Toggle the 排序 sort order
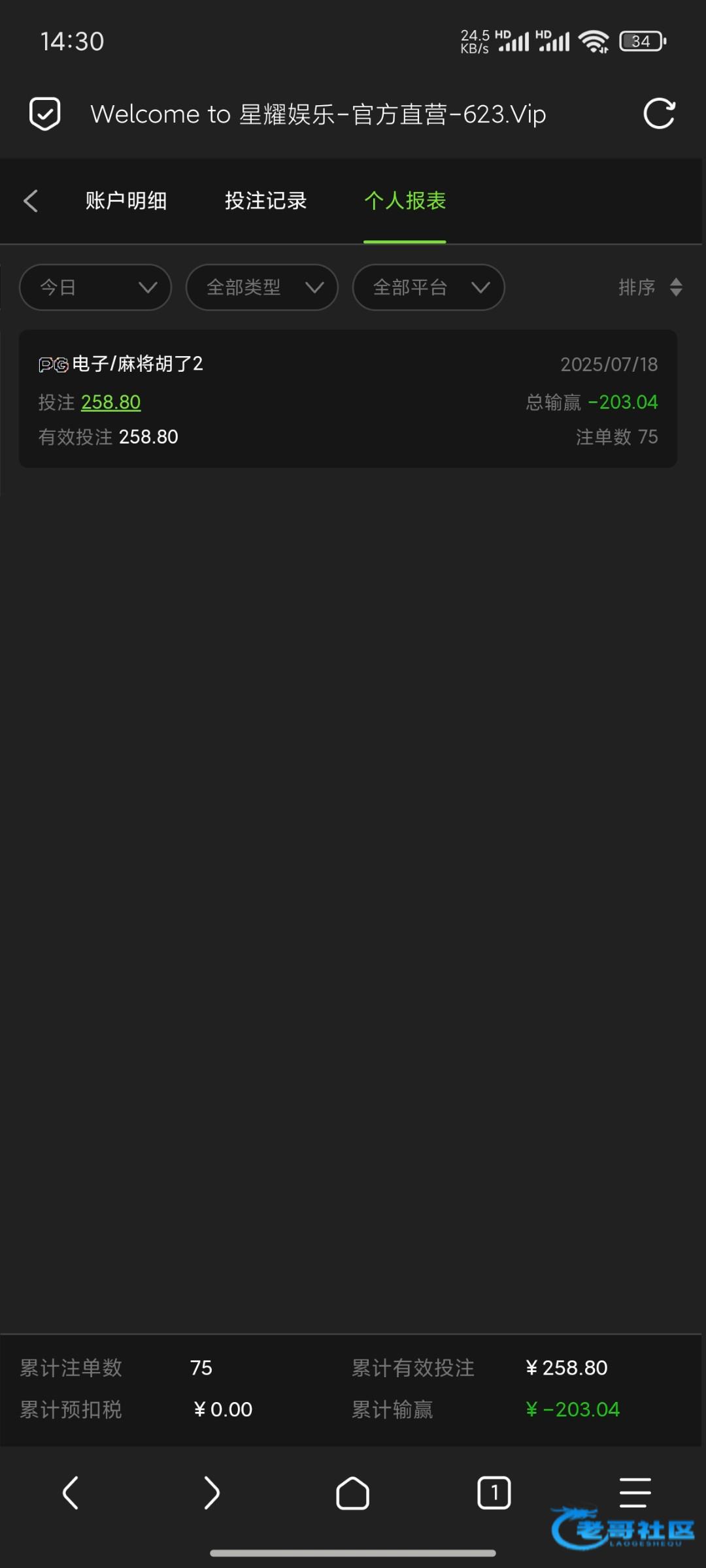This screenshot has height=1568, width=706. (650, 287)
